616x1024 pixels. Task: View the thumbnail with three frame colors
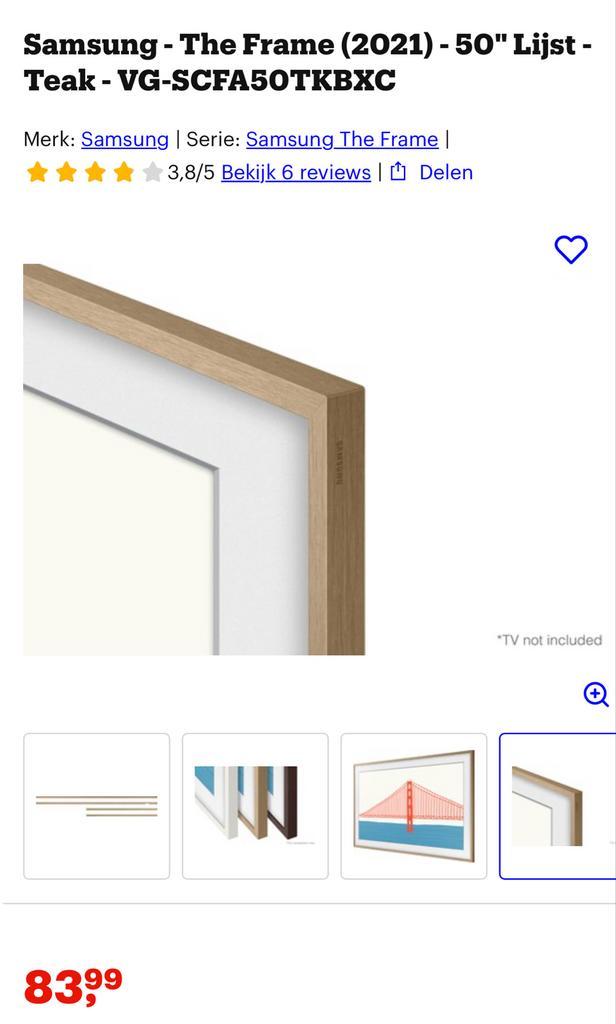255,806
